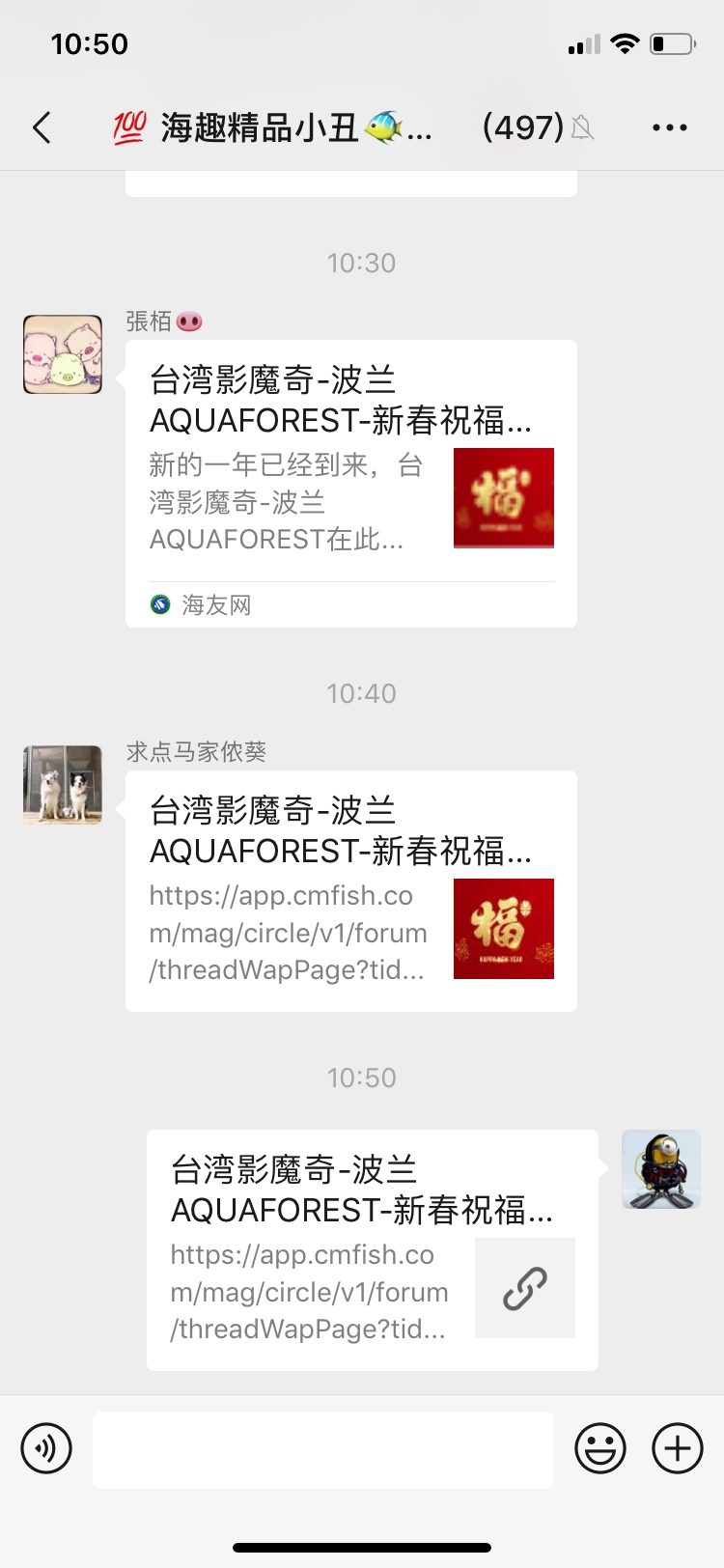Open my own shared cmfish link
Screen dimensions: 724x1568
[x=372, y=1249]
